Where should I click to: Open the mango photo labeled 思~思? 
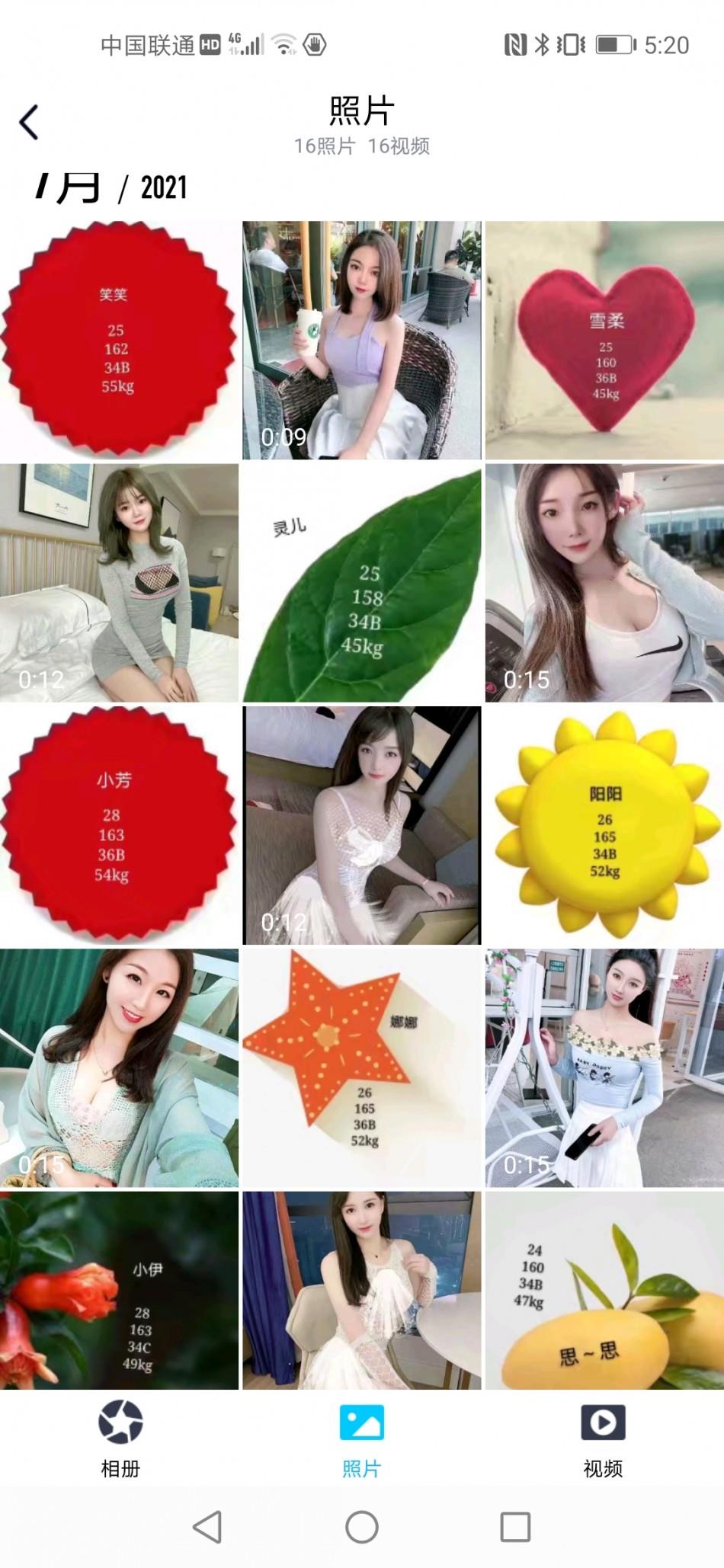pyautogui.click(x=604, y=1290)
